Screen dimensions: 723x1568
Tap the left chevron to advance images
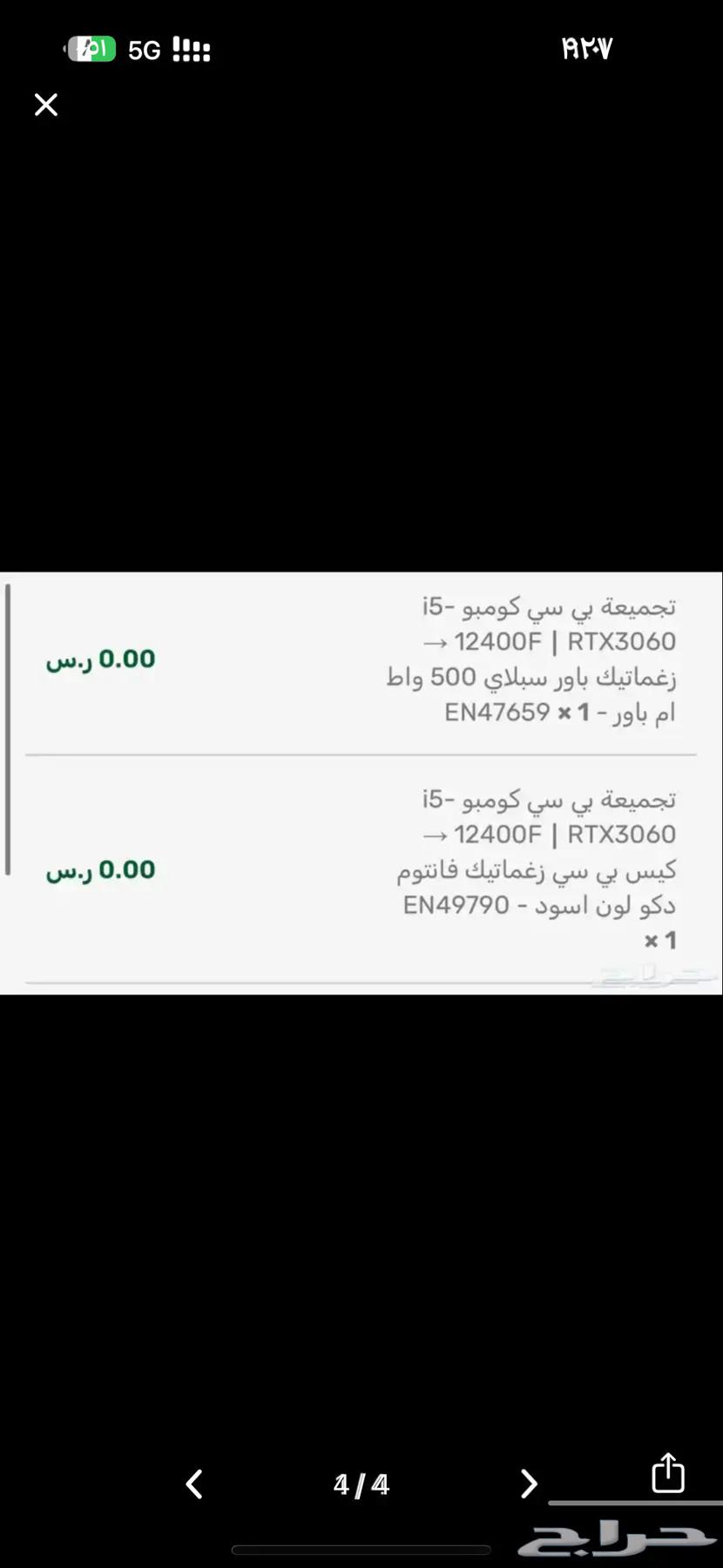(193, 1484)
